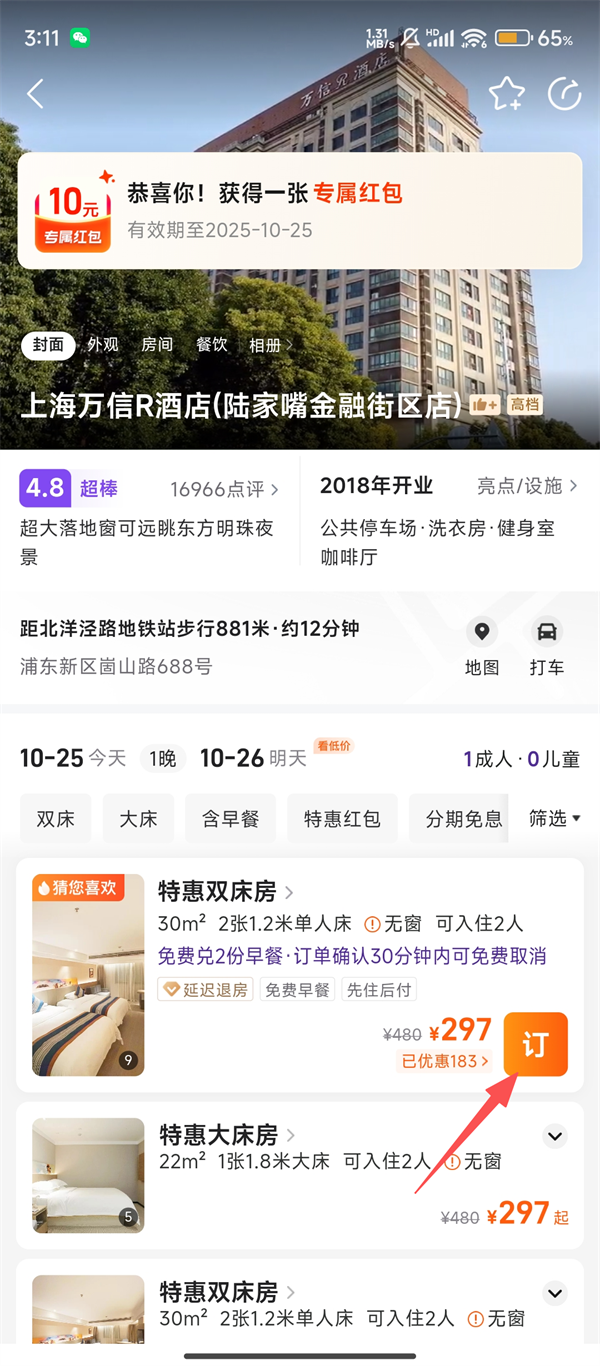Expand the 特惠大床房 room options

tap(555, 1136)
